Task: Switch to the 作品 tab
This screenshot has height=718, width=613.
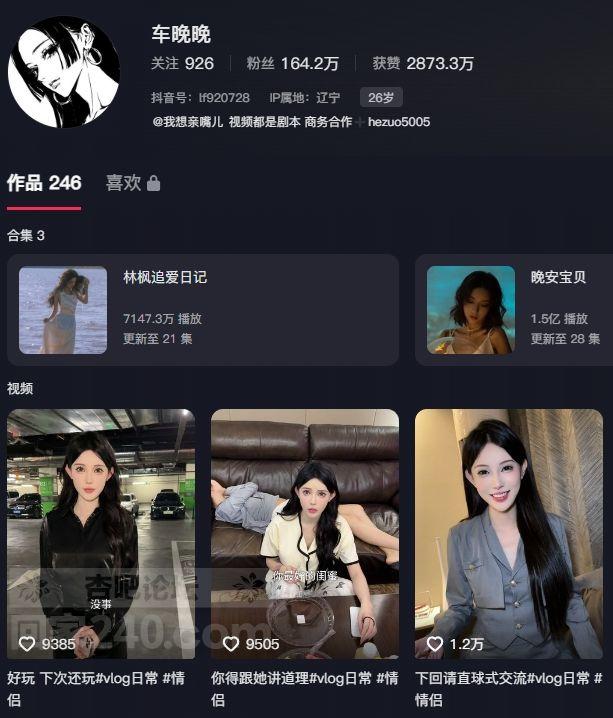Action: (44, 183)
